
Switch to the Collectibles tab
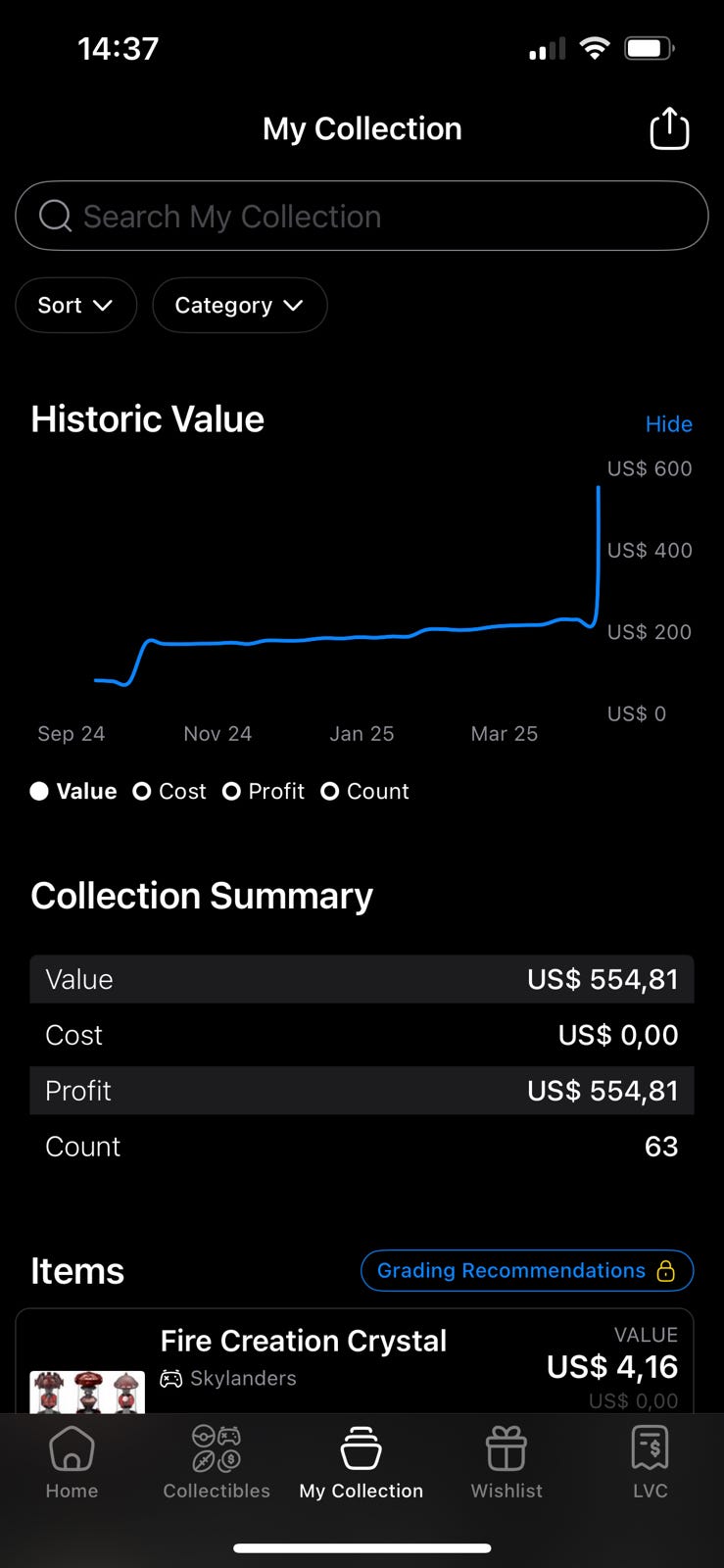point(217,1463)
